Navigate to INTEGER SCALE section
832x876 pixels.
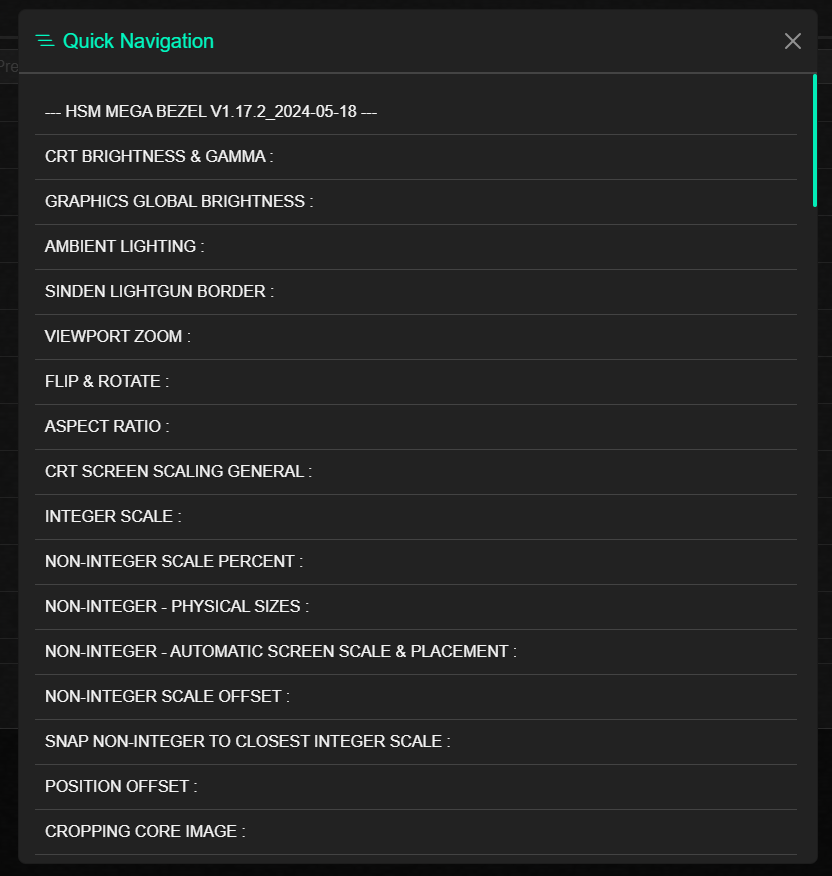coord(113,517)
